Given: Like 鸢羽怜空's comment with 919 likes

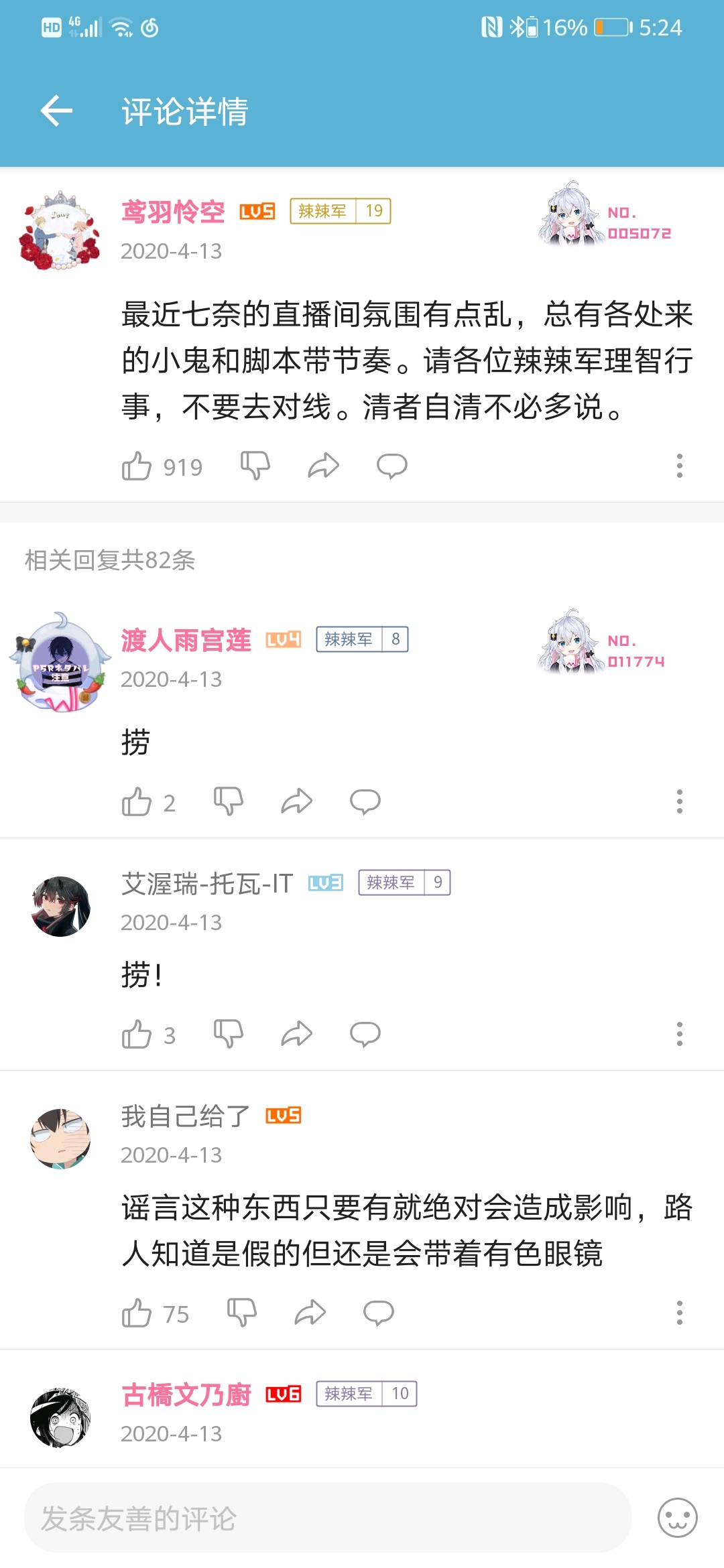Looking at the screenshot, I should [x=137, y=466].
